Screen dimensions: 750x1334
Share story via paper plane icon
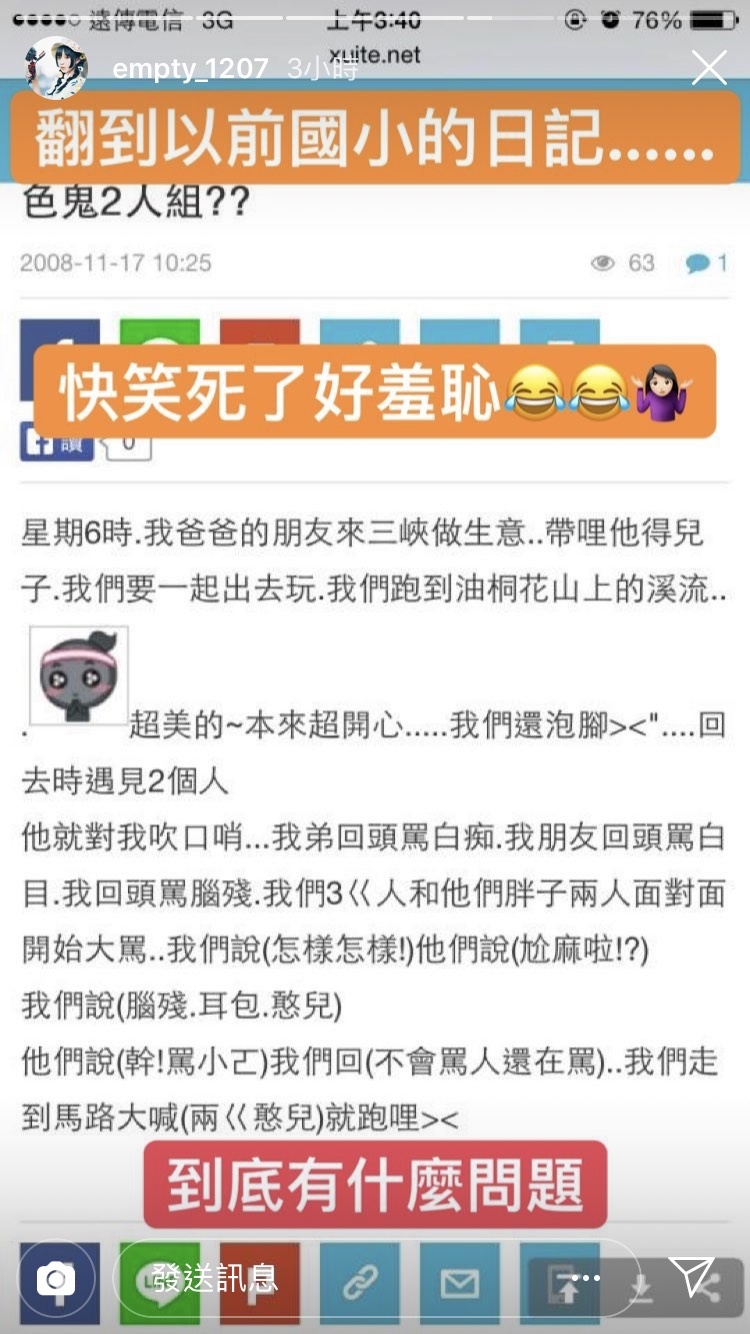click(x=691, y=1276)
